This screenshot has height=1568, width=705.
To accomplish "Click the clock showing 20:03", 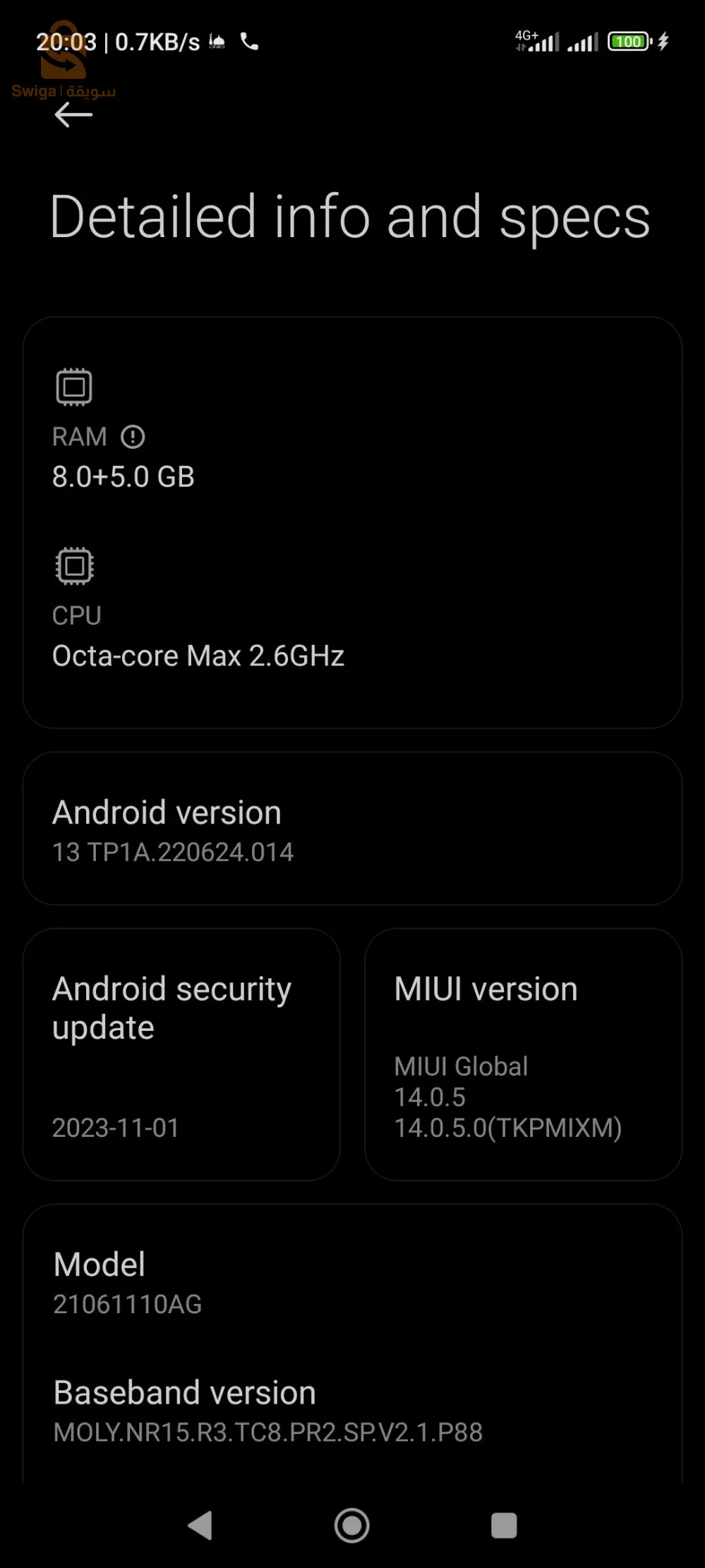I will pos(67,41).
